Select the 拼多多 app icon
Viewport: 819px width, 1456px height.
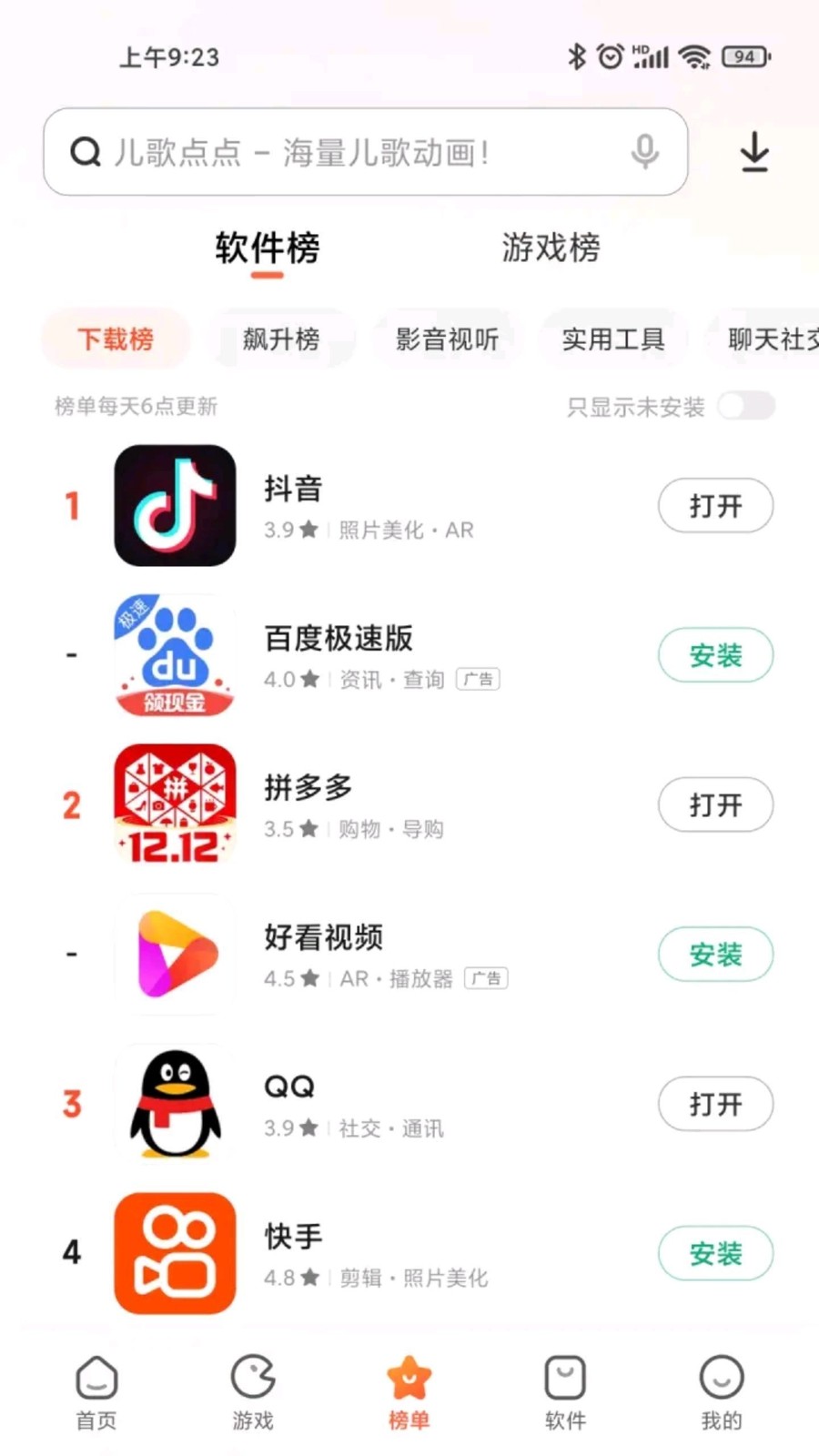click(175, 804)
